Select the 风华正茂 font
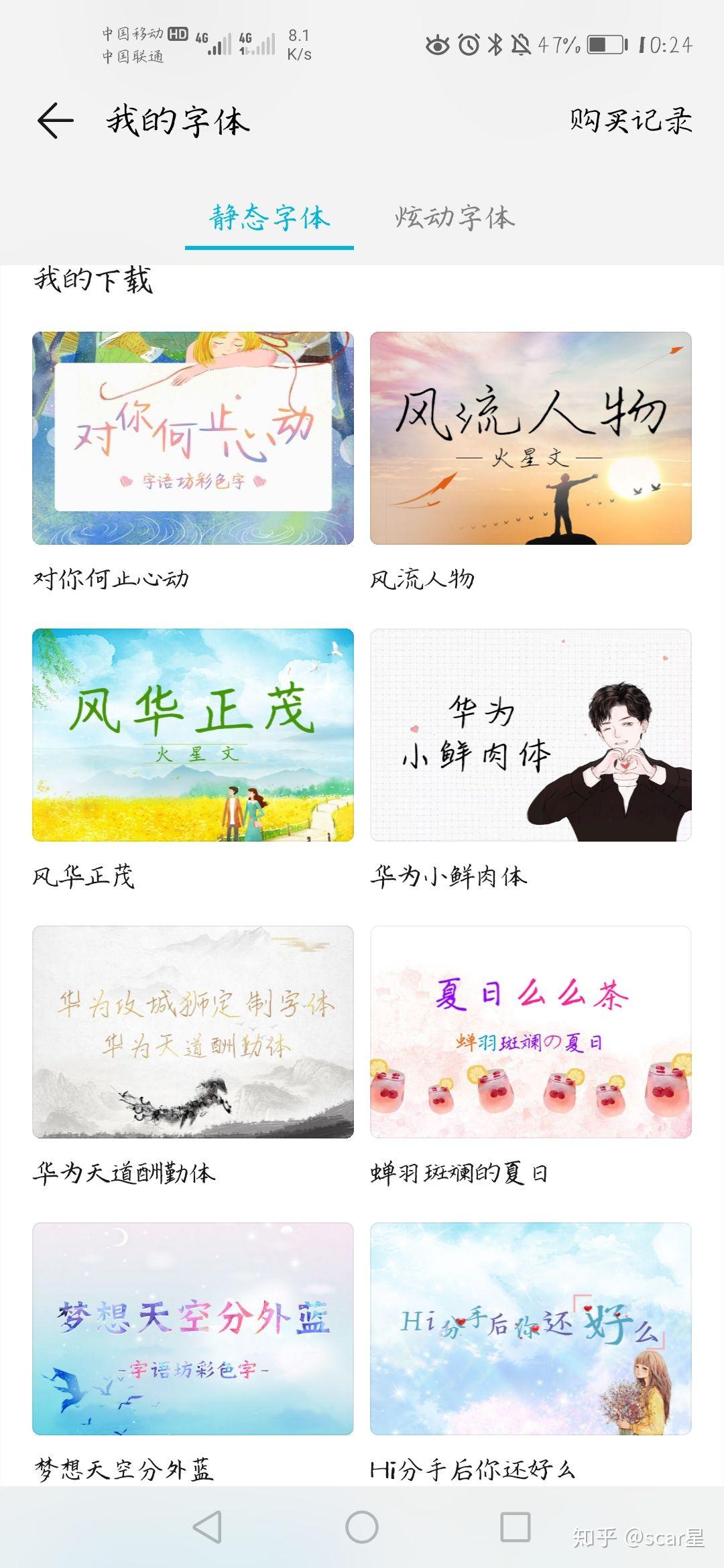Image resolution: width=724 pixels, height=1568 pixels. point(193,735)
